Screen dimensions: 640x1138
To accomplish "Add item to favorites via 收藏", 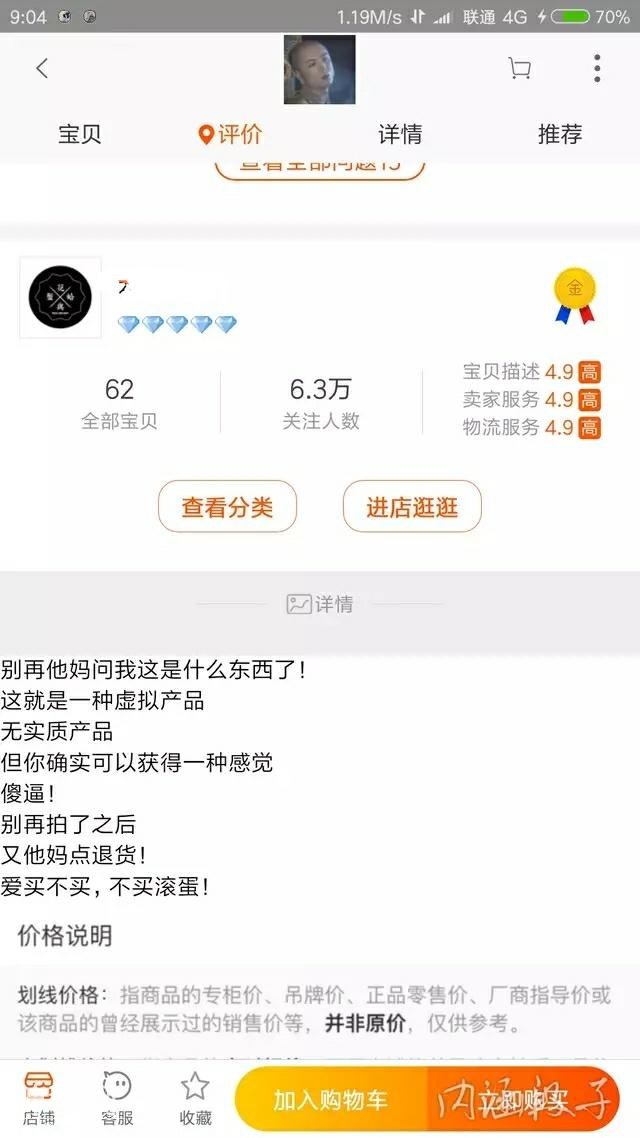I will 195,1097.
